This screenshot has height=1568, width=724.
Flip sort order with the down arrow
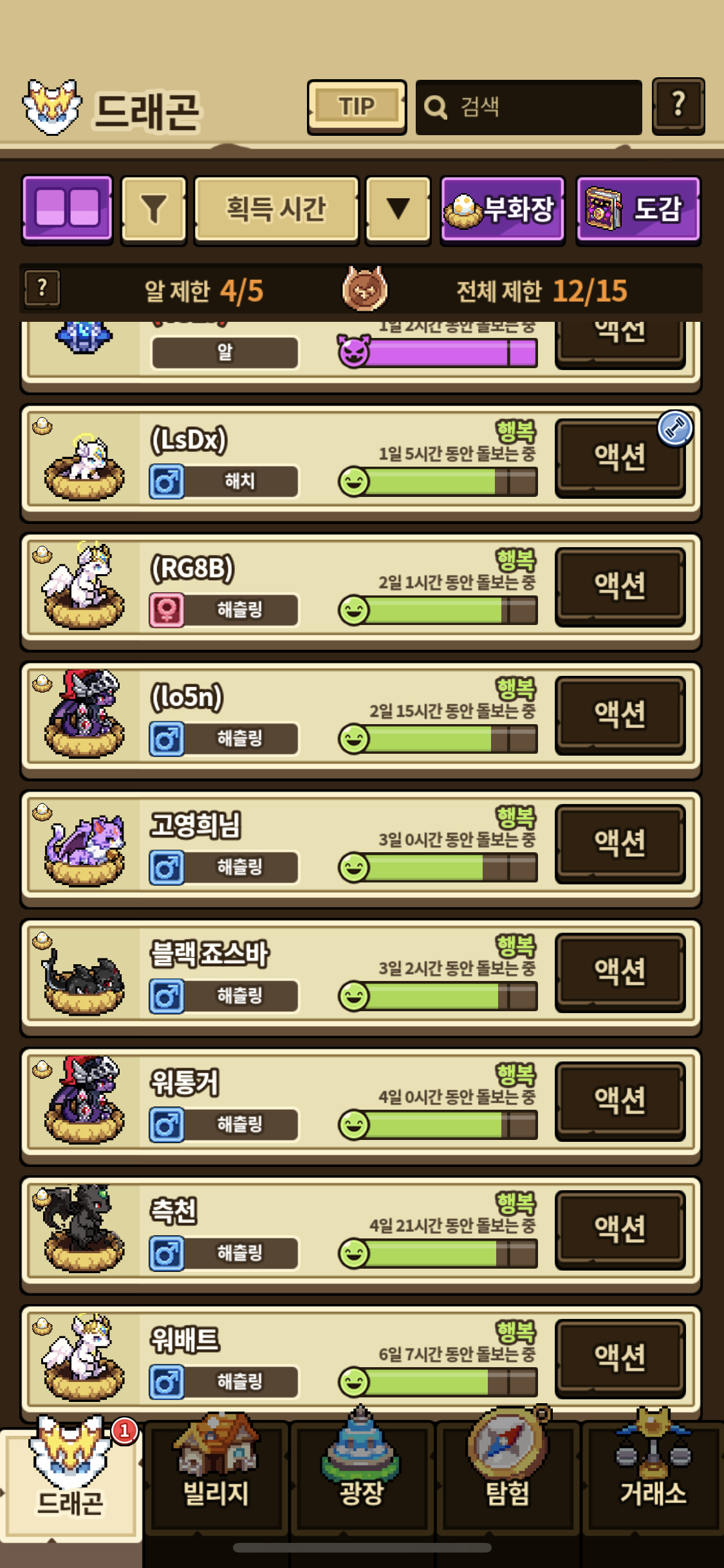click(398, 209)
